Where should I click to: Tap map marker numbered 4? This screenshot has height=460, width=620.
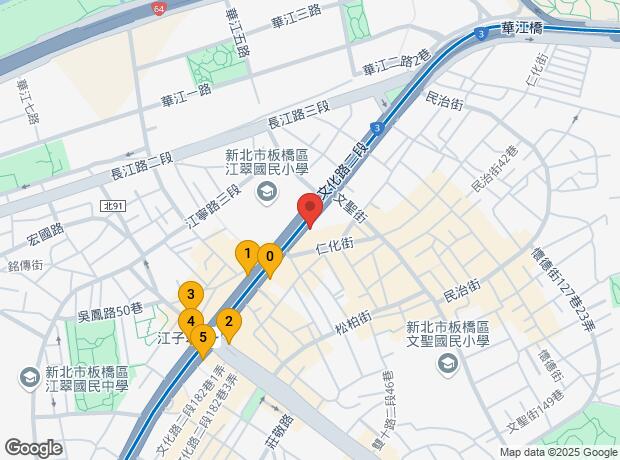[x=188, y=321]
